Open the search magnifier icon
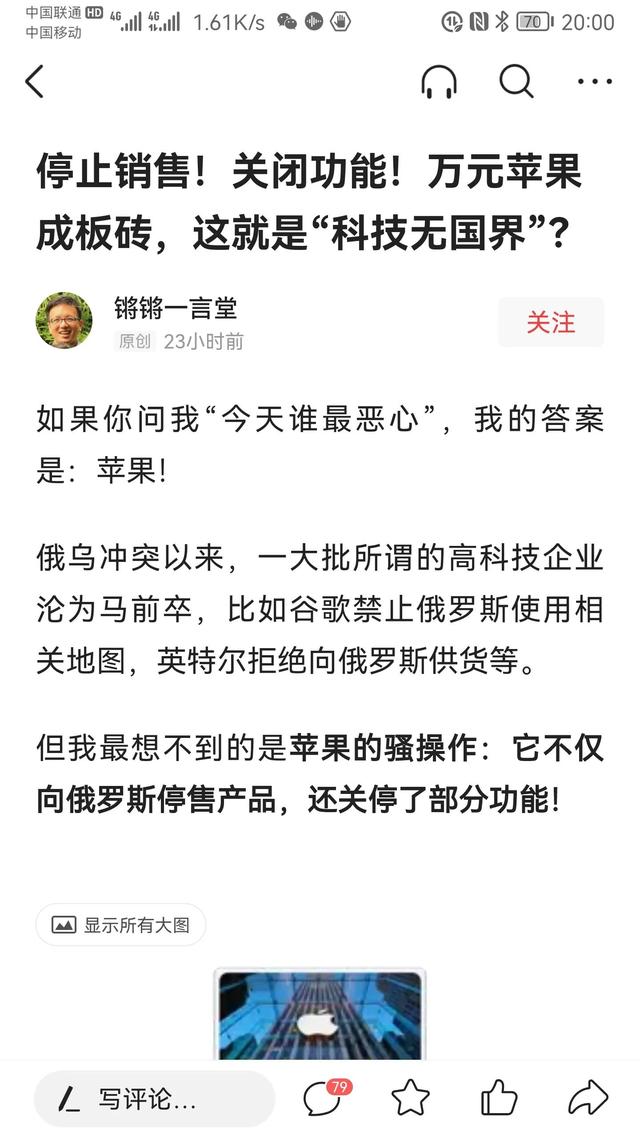The height and width of the screenshot is (1138, 640). [x=517, y=81]
